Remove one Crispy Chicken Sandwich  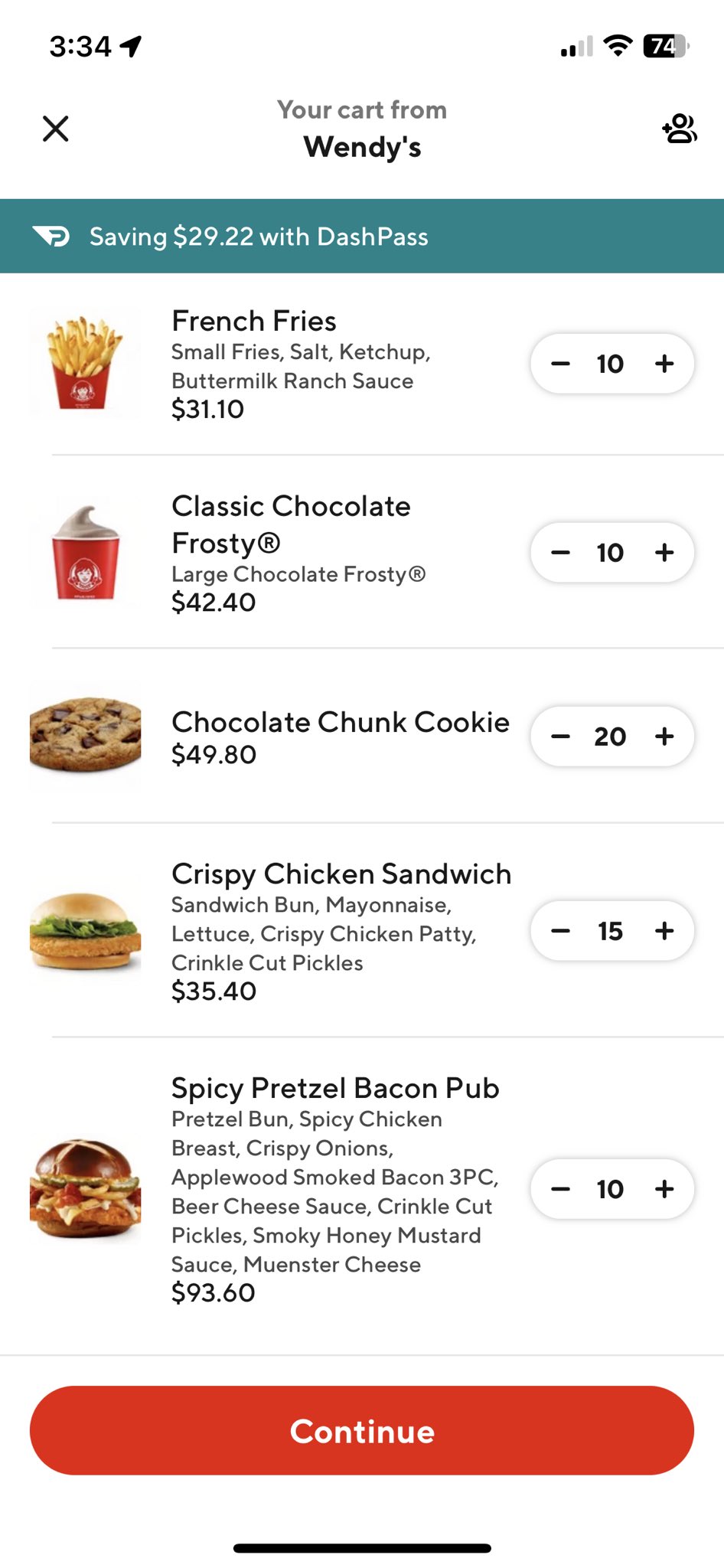coord(561,931)
